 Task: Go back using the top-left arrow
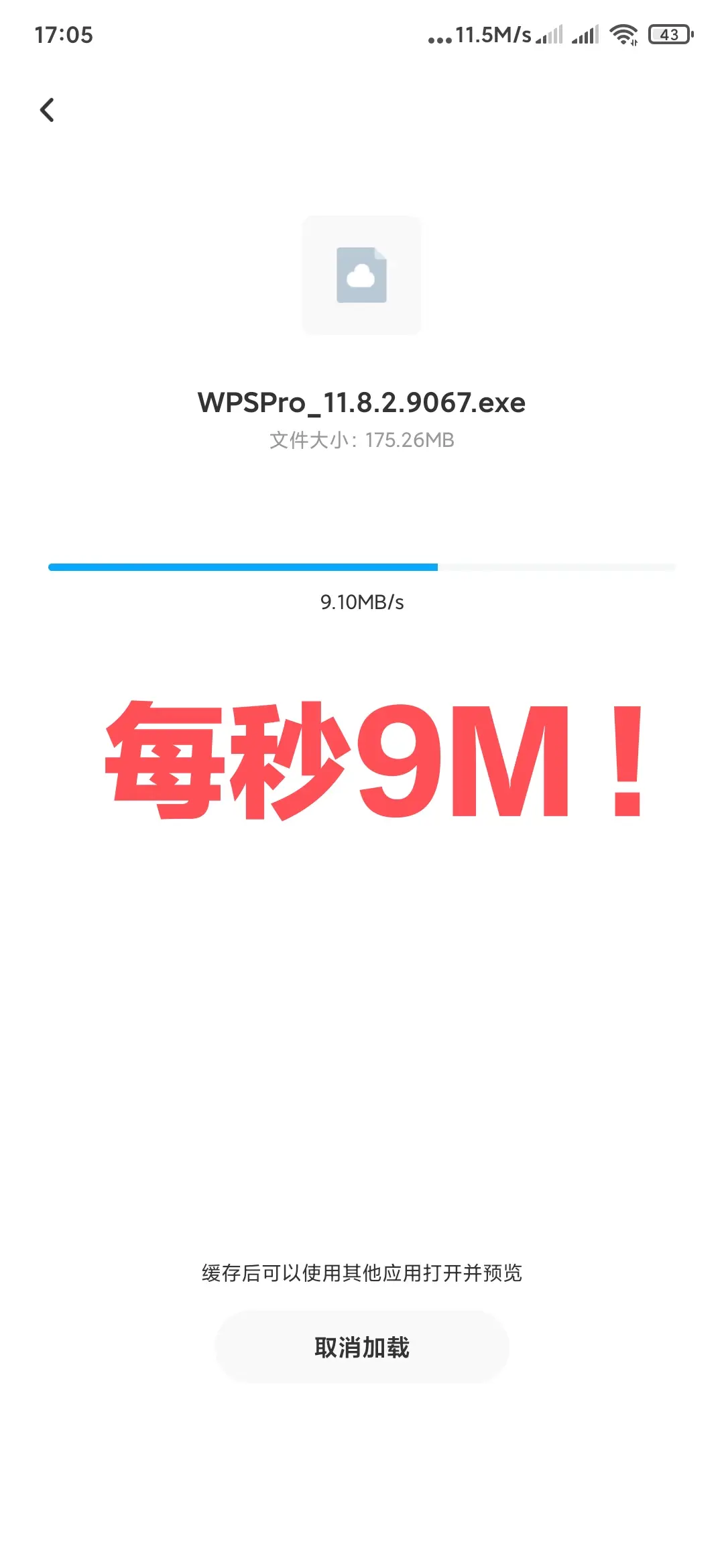pyautogui.click(x=47, y=111)
